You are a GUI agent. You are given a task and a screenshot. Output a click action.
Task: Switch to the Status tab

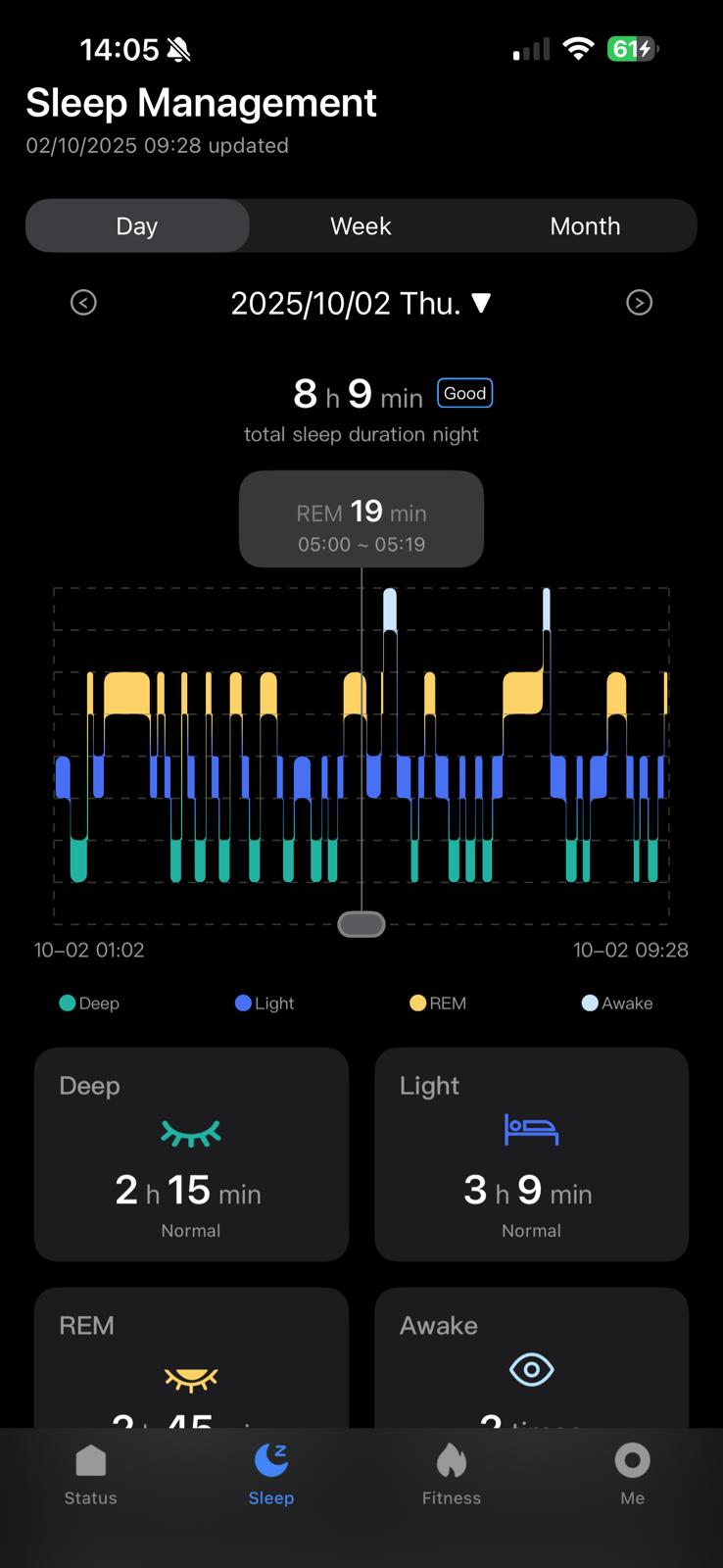pos(90,1473)
